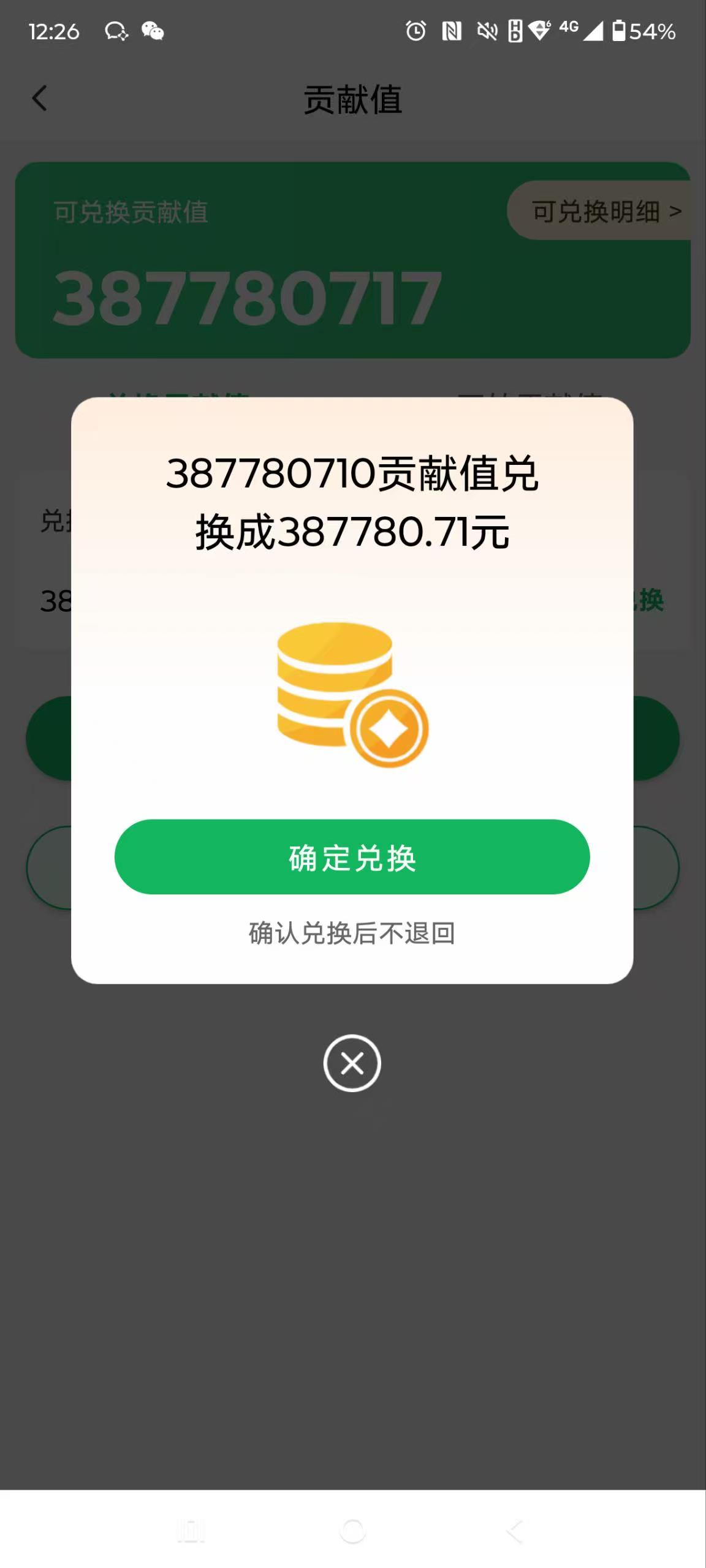
Task: Select the 贡献值 title bar
Action: pos(353,99)
